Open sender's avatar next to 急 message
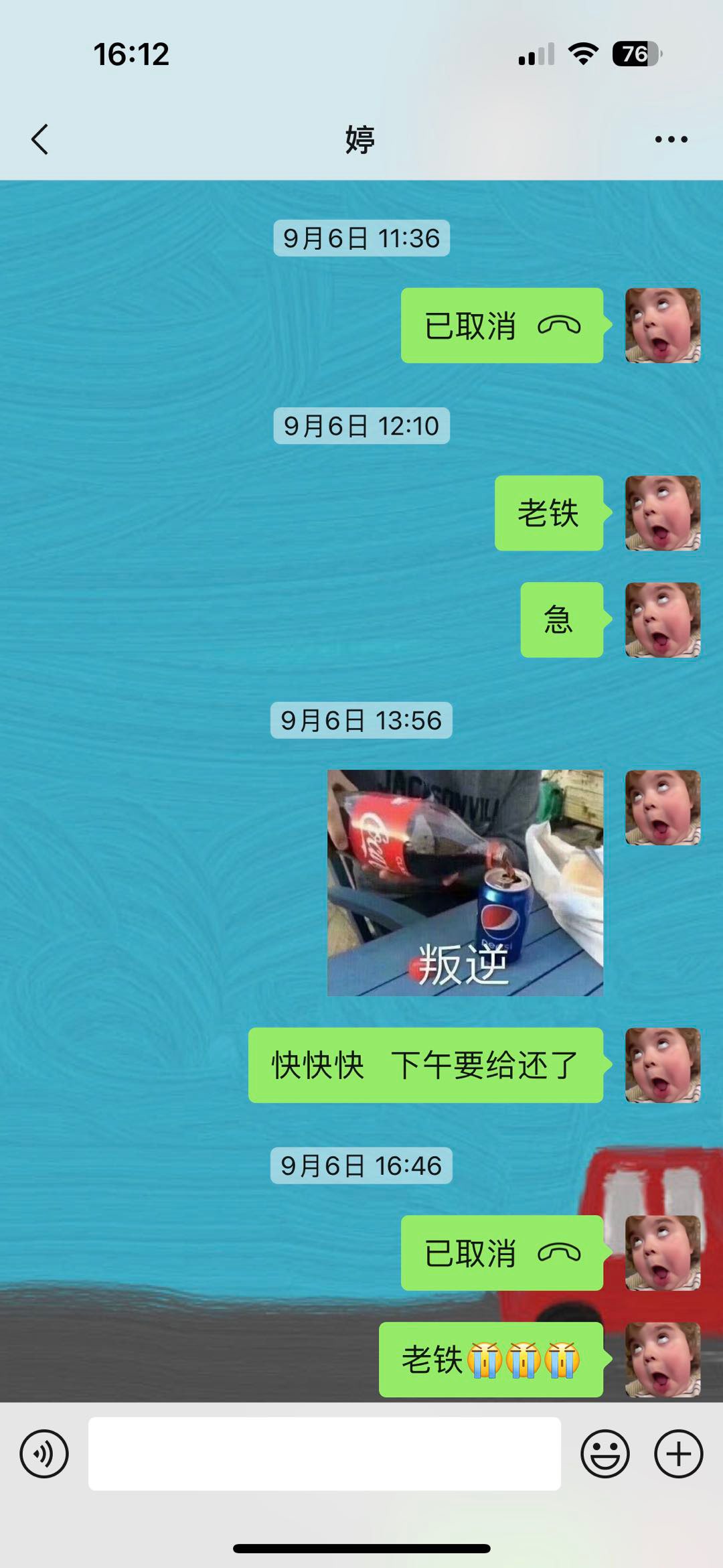 click(662, 620)
